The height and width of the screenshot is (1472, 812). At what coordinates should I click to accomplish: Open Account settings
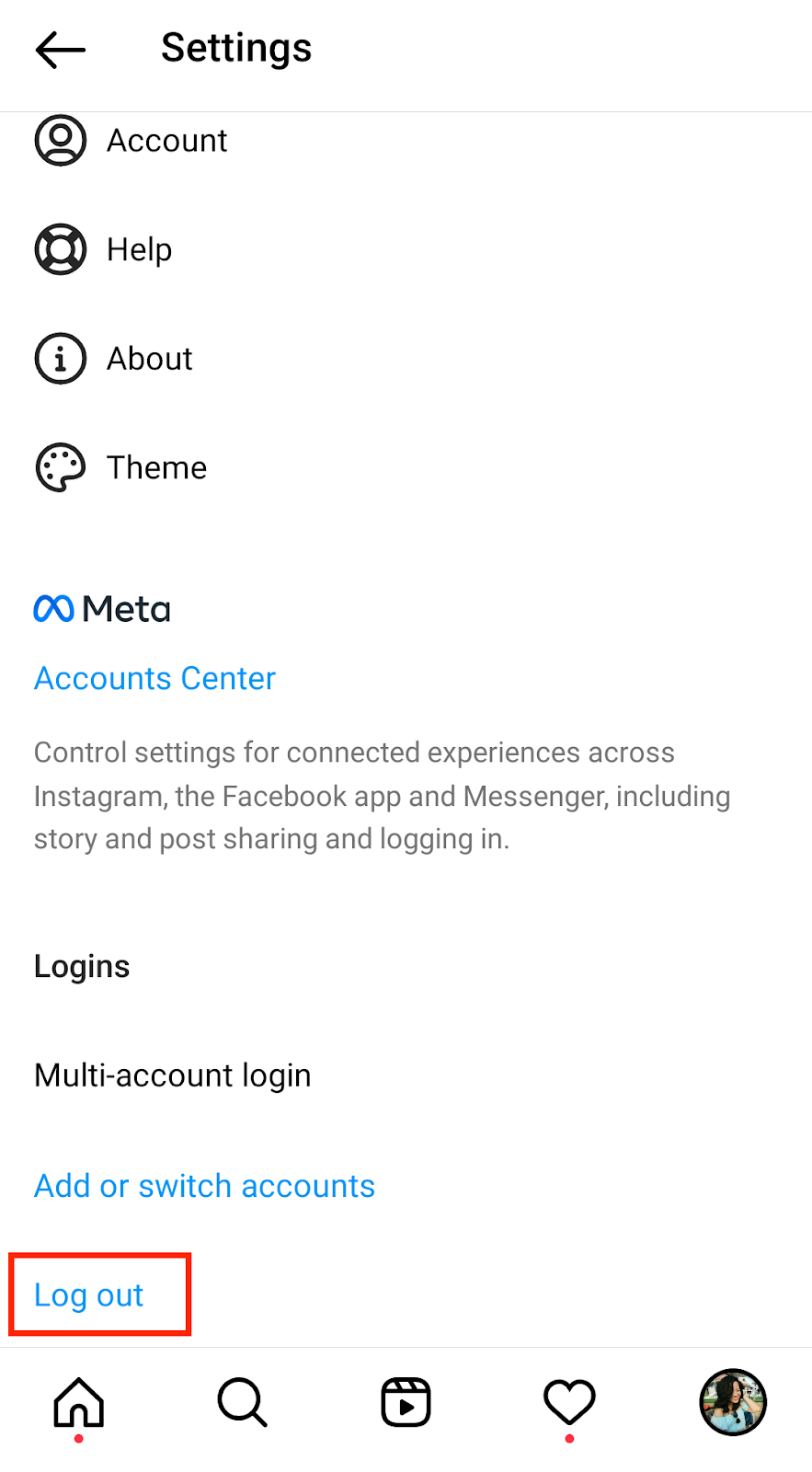pos(406,141)
